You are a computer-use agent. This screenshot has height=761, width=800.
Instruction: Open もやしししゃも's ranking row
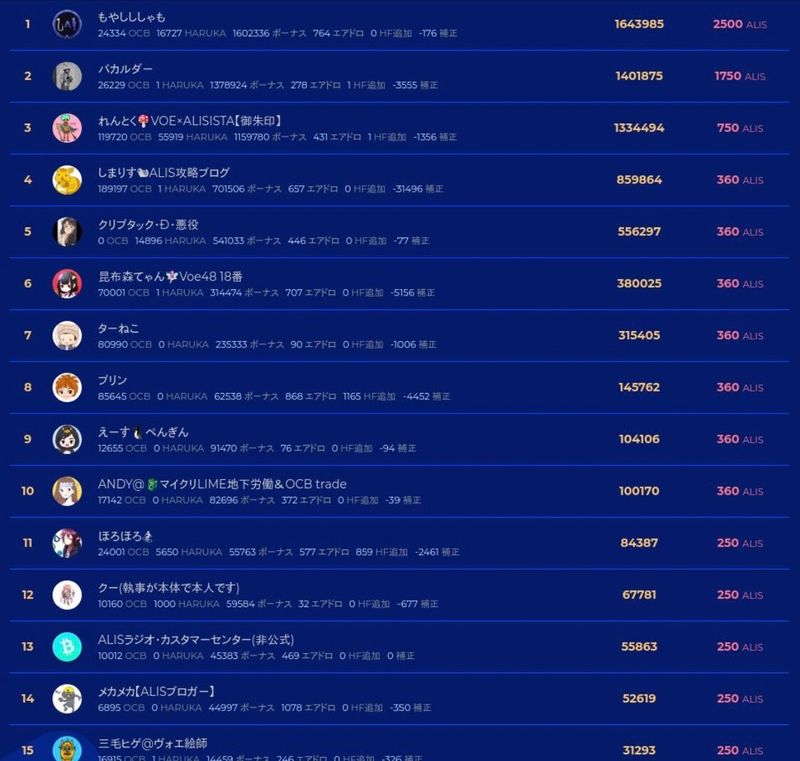tap(132, 18)
